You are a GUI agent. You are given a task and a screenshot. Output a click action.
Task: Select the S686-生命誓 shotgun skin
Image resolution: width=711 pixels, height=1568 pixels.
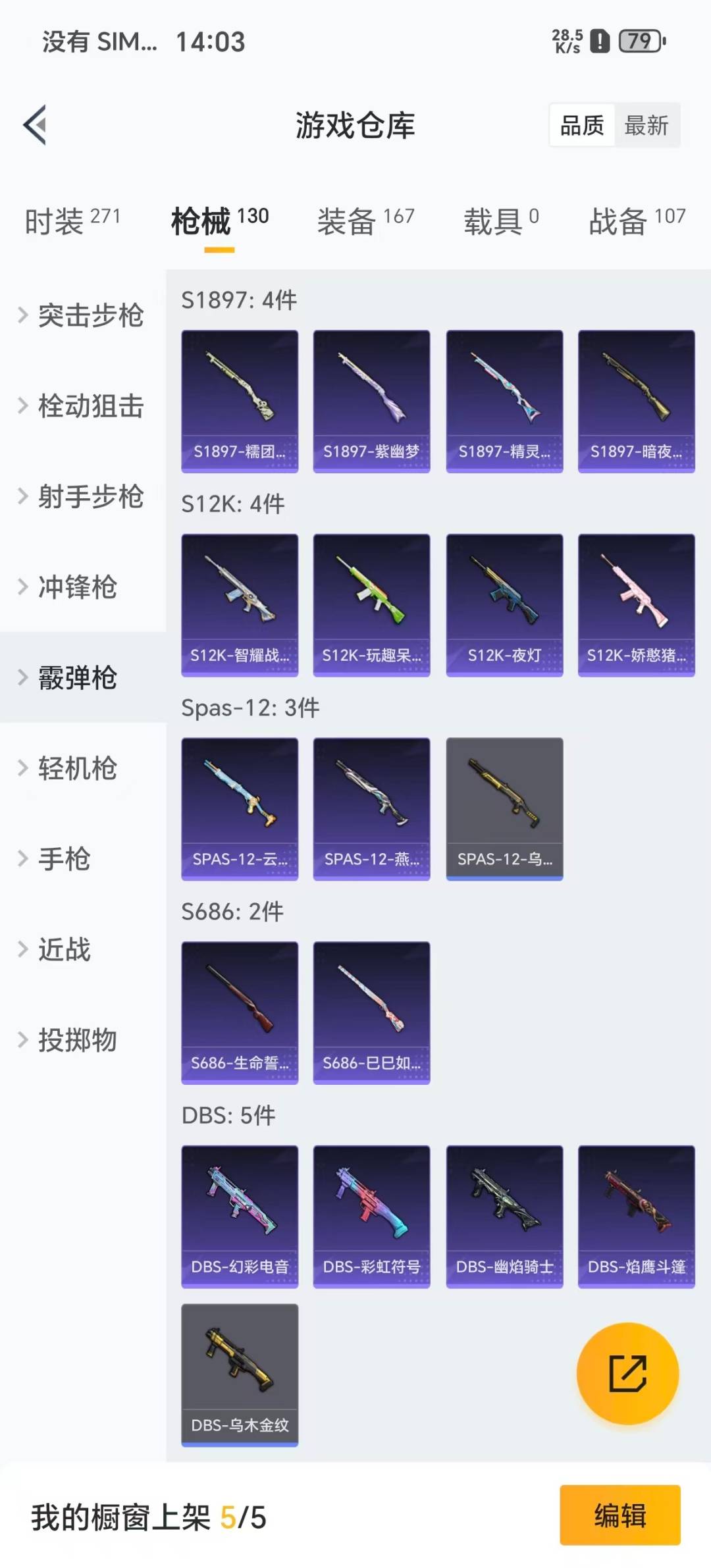pos(240,1012)
